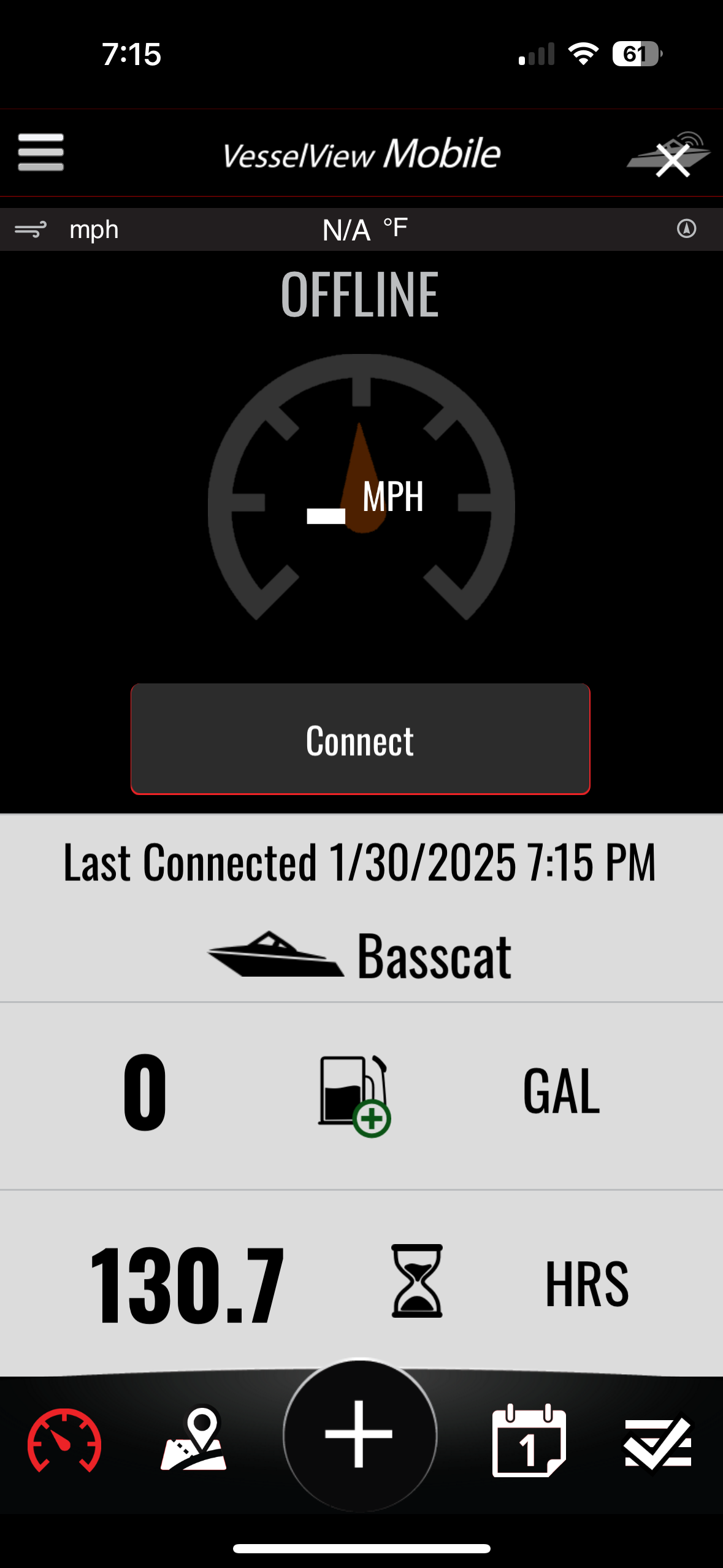The width and height of the screenshot is (723, 1568).
Task: Open the calendar tab
Action: (529, 1440)
